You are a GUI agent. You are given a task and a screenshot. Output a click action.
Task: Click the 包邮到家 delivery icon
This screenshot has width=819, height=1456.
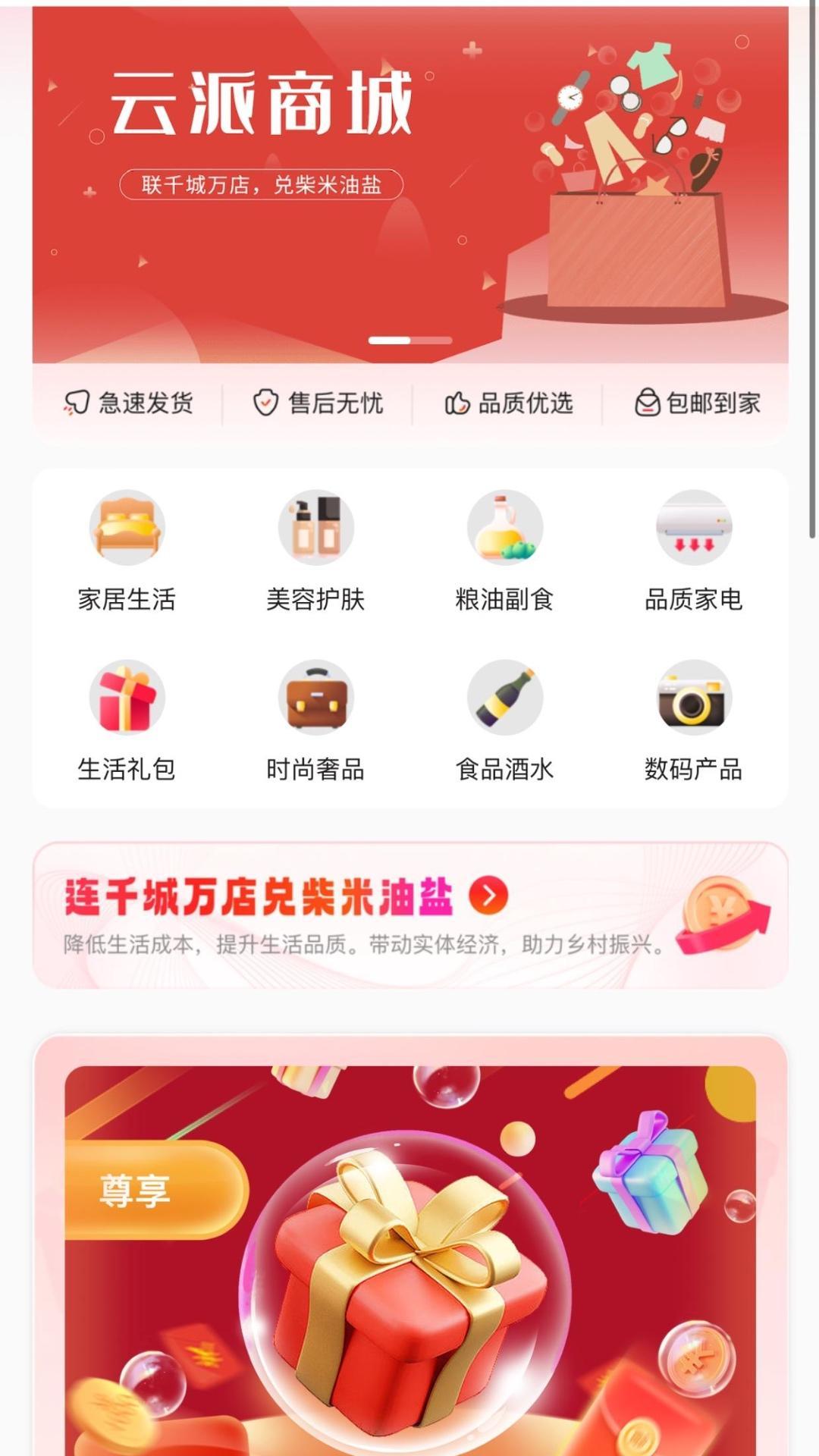click(648, 403)
